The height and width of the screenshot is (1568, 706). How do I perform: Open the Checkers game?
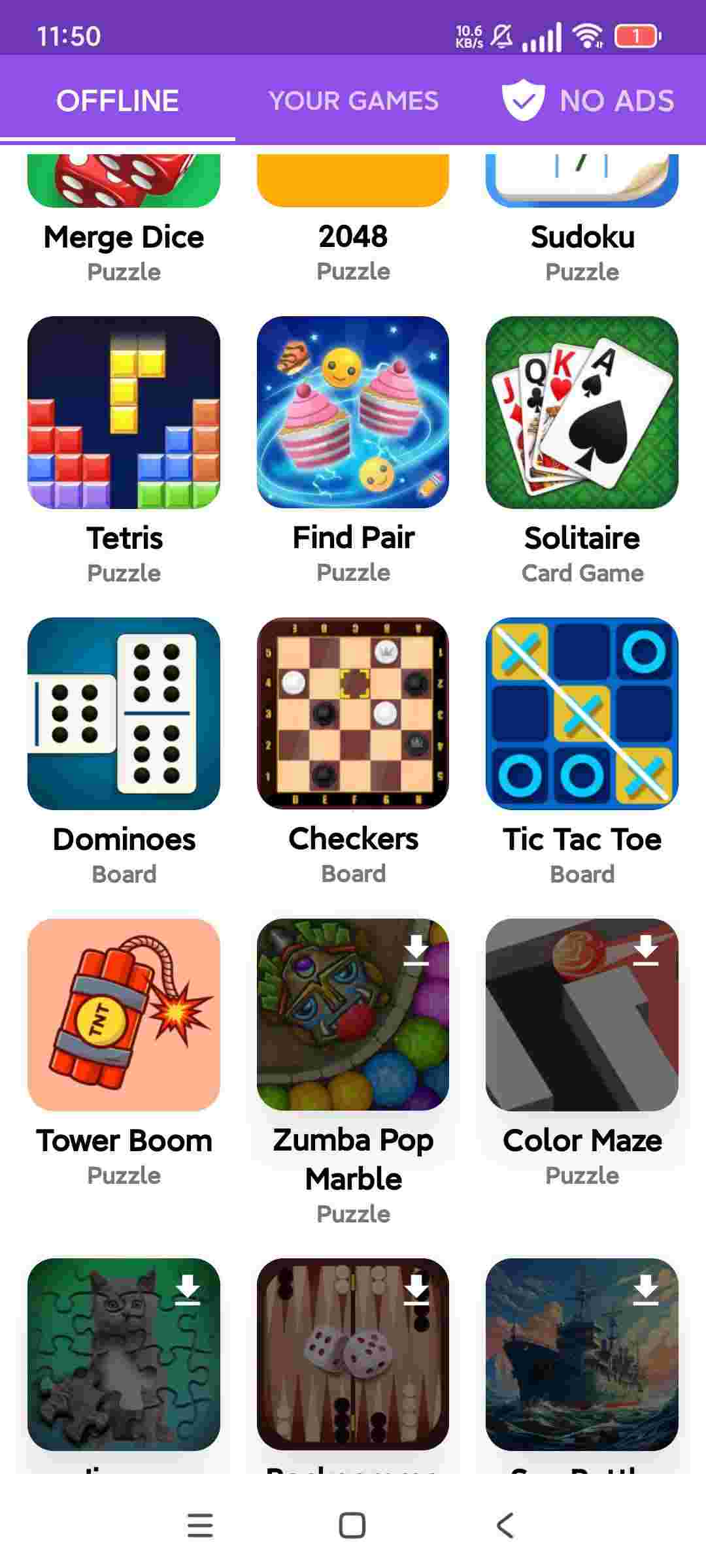(x=353, y=713)
